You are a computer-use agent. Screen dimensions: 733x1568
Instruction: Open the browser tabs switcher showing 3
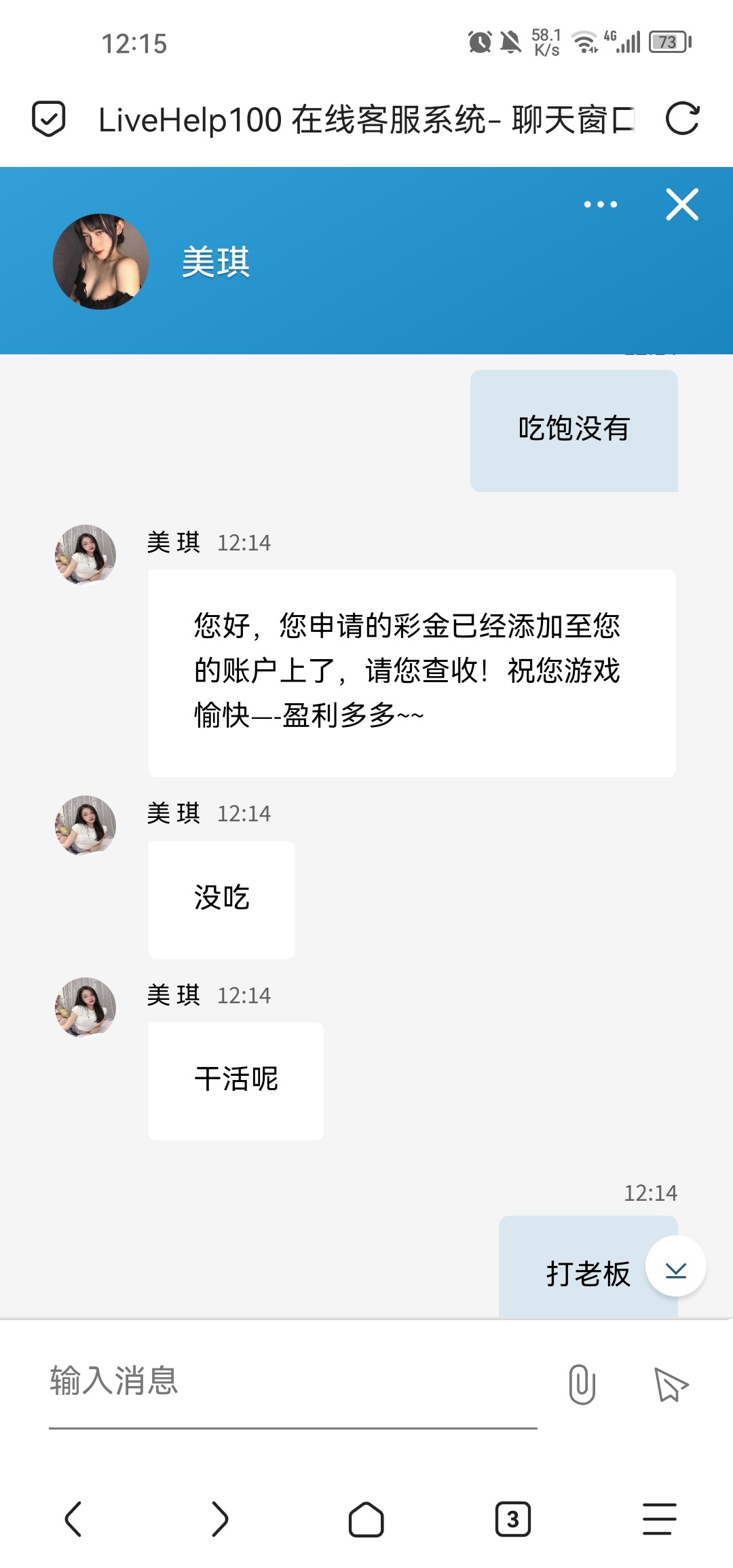pyautogui.click(x=512, y=1518)
